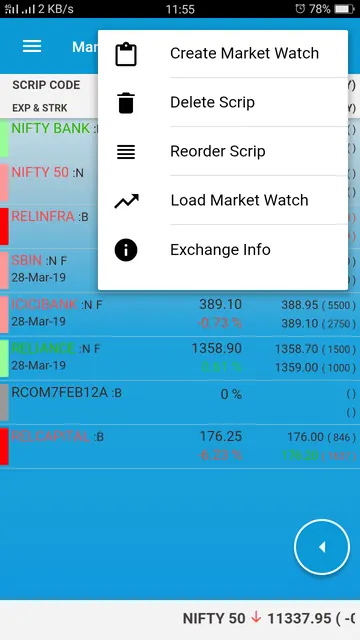Choose Delete Scrip from the menu
The height and width of the screenshot is (640, 360).
(223, 102)
